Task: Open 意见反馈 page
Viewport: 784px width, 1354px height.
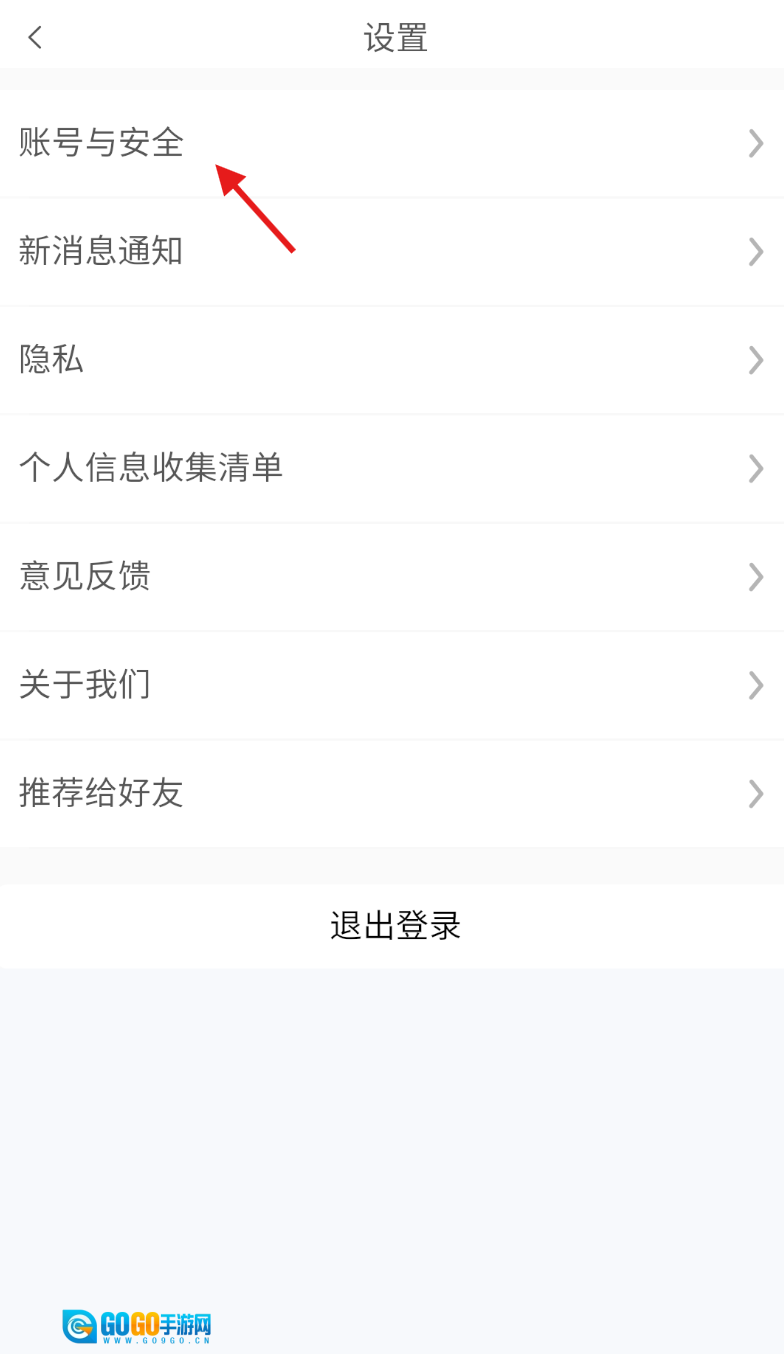Action: [x=392, y=577]
